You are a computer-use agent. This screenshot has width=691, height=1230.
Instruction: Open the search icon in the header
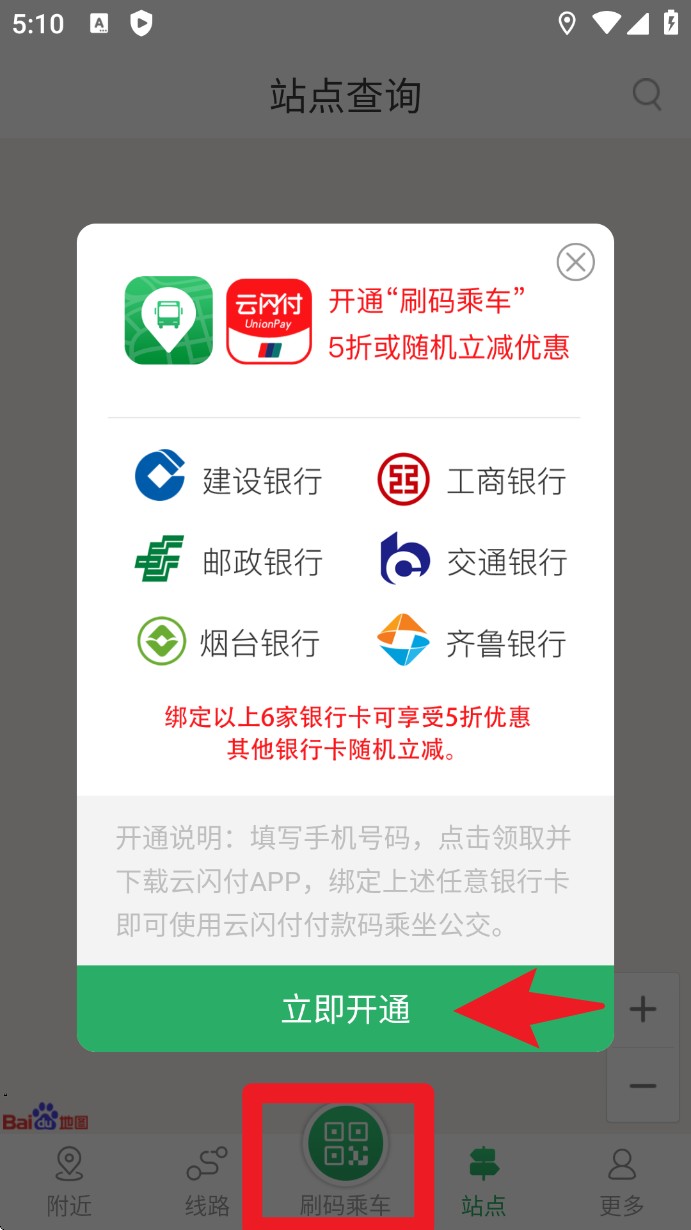pyautogui.click(x=648, y=95)
